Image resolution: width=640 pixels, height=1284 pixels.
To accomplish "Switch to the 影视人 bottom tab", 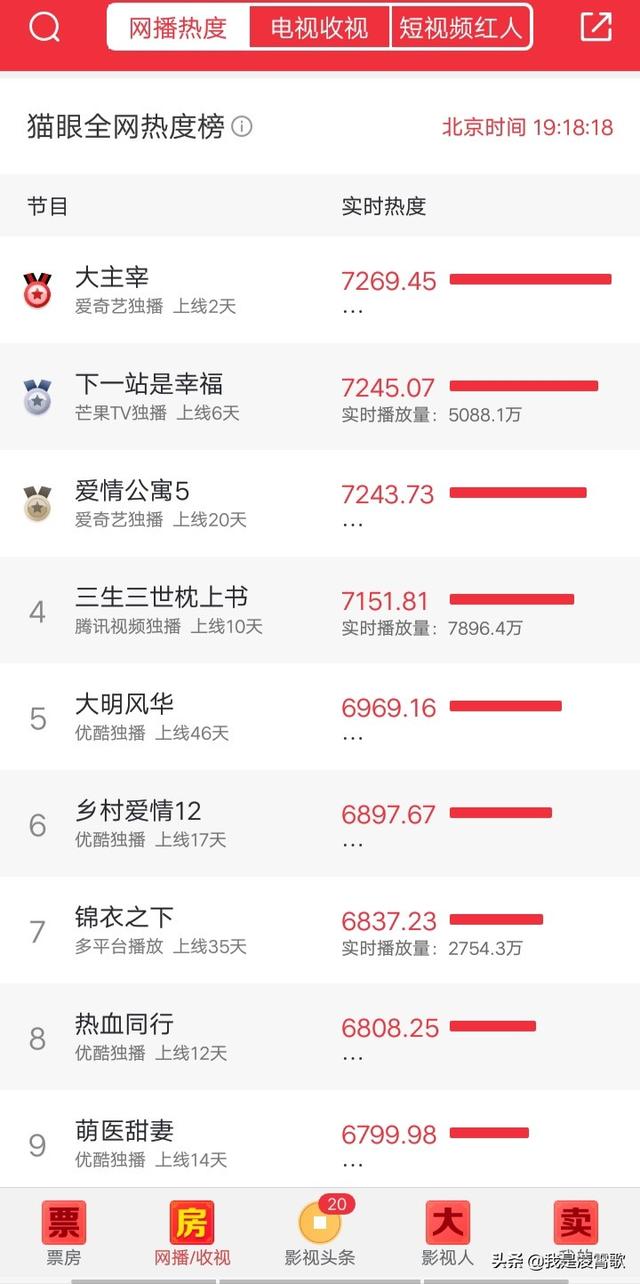I will pos(448,1234).
